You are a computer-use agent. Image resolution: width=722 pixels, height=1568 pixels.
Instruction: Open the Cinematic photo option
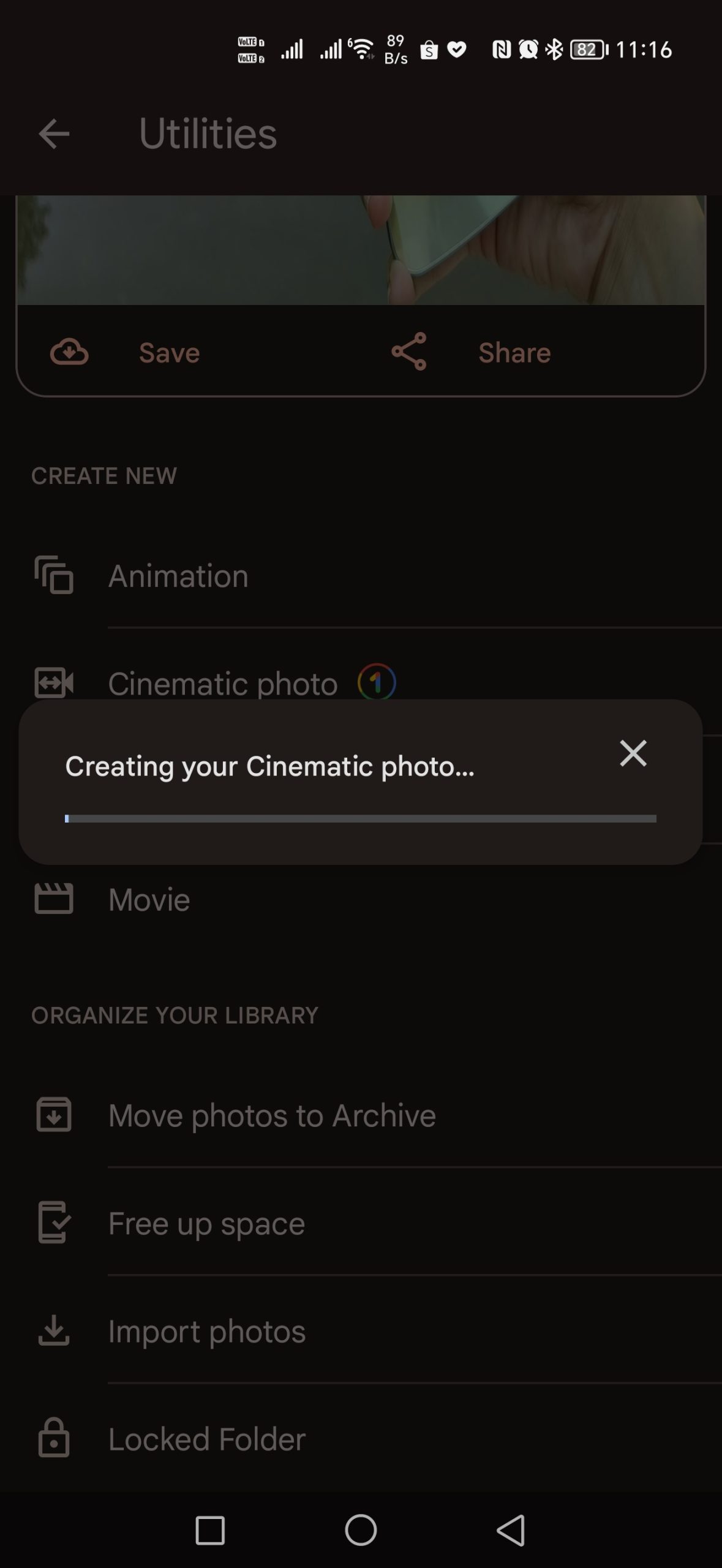[x=223, y=683]
